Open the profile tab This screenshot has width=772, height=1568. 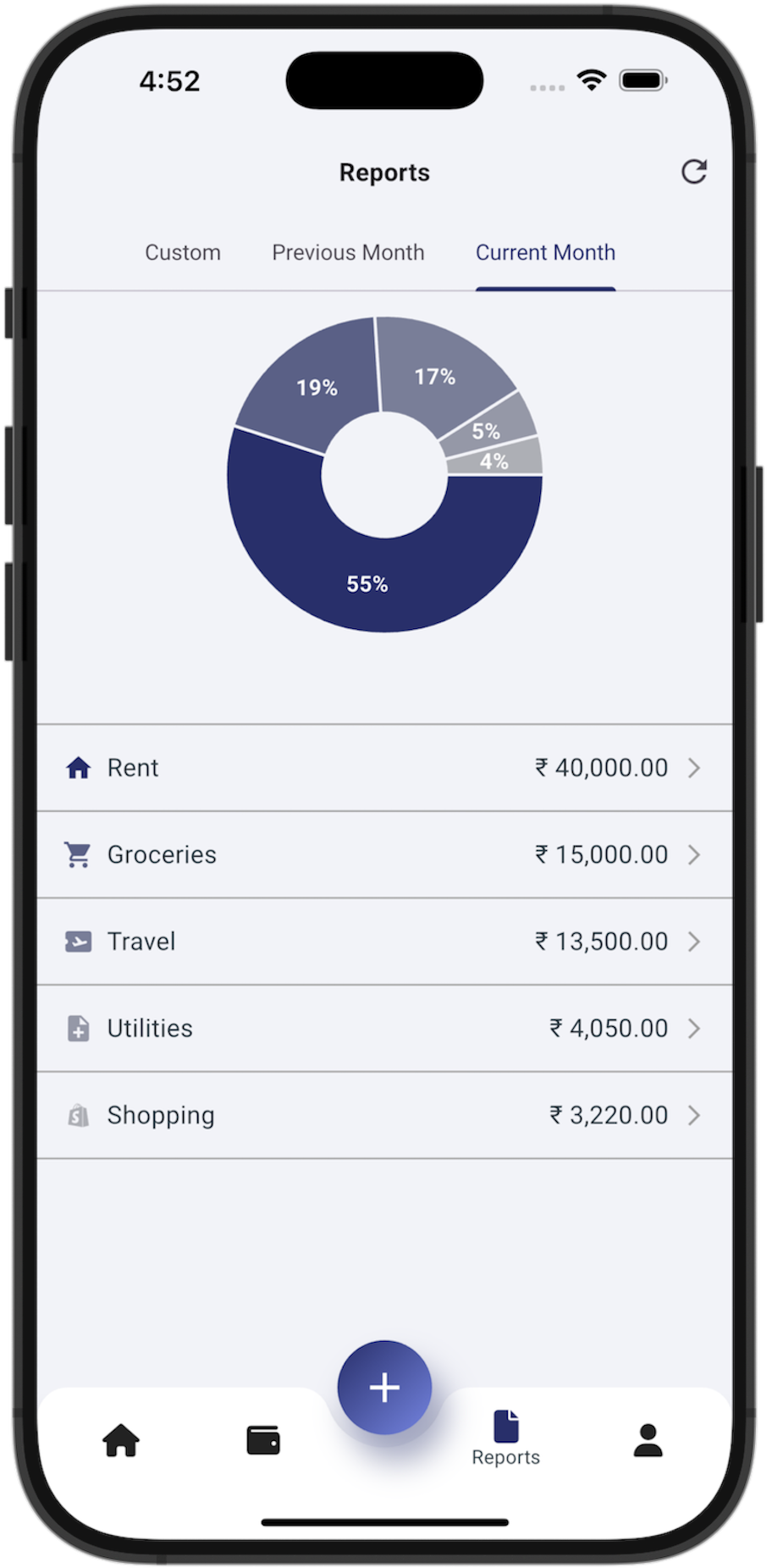point(648,1440)
